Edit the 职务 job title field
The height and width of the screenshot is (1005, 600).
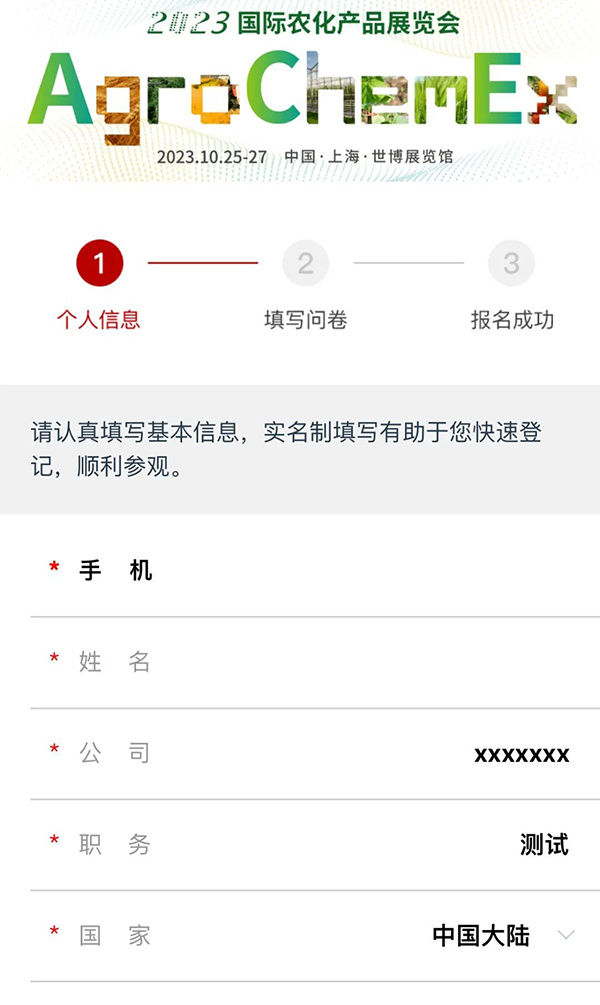(315, 845)
